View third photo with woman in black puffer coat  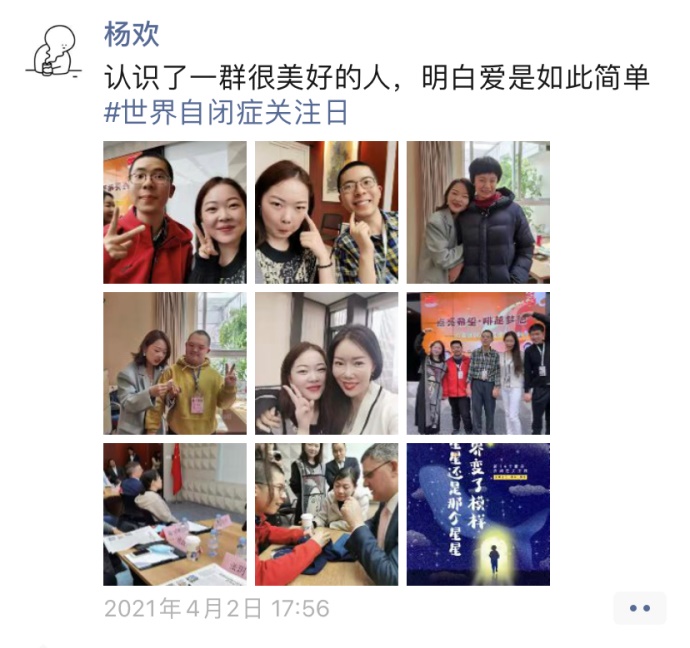[x=477, y=212]
